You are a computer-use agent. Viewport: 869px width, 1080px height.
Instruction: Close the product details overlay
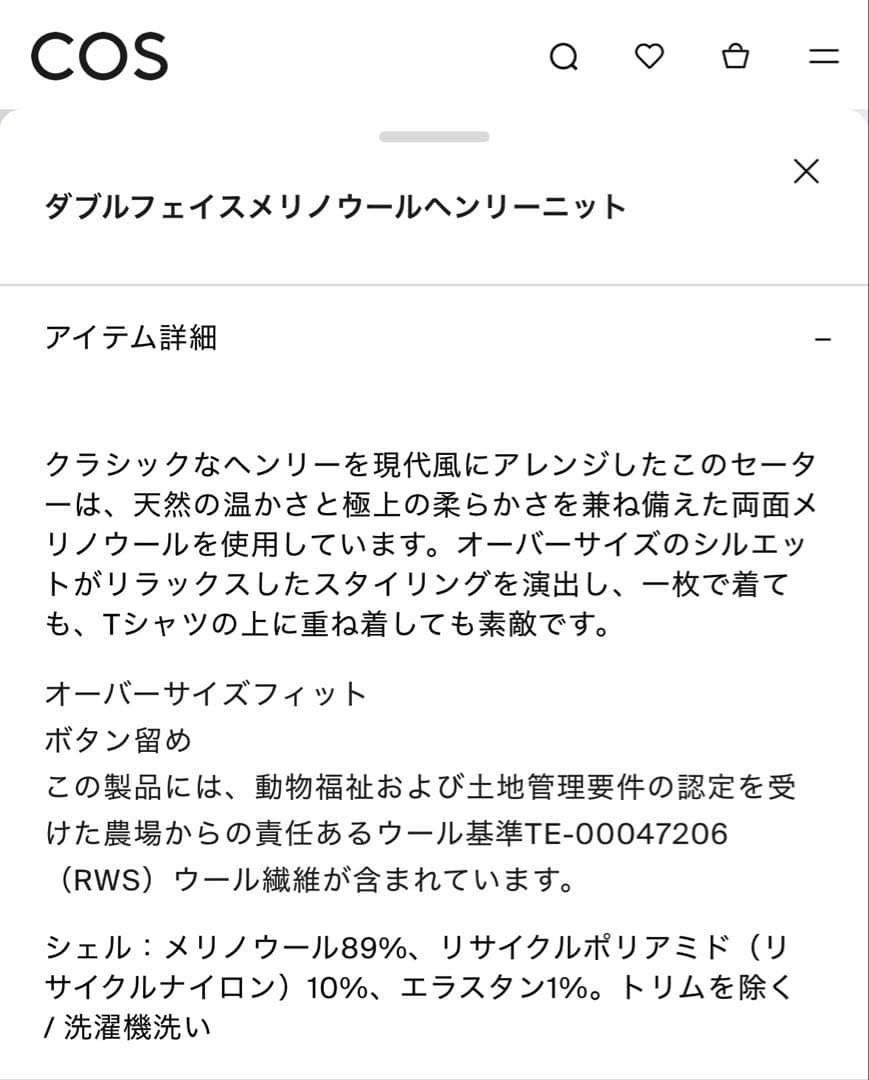tap(806, 172)
